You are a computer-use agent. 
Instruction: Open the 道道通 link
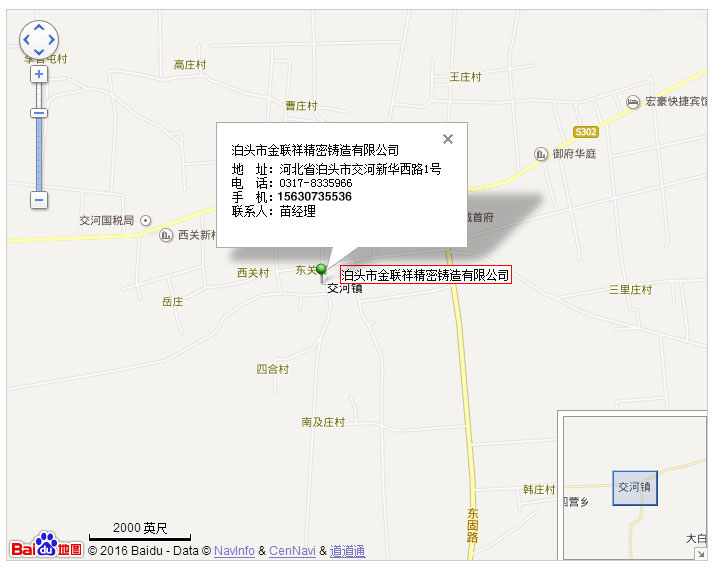click(347, 551)
